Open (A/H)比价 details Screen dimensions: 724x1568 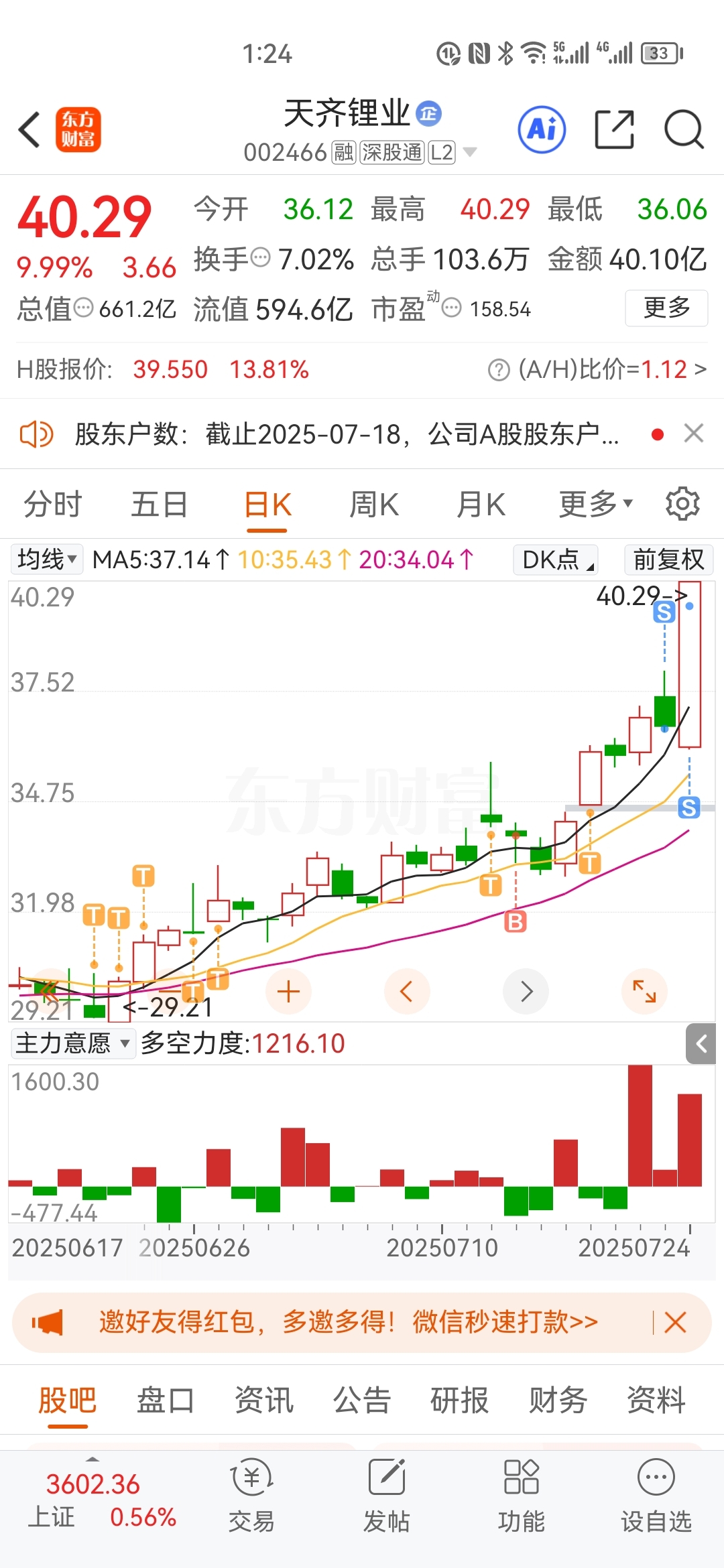click(x=597, y=369)
